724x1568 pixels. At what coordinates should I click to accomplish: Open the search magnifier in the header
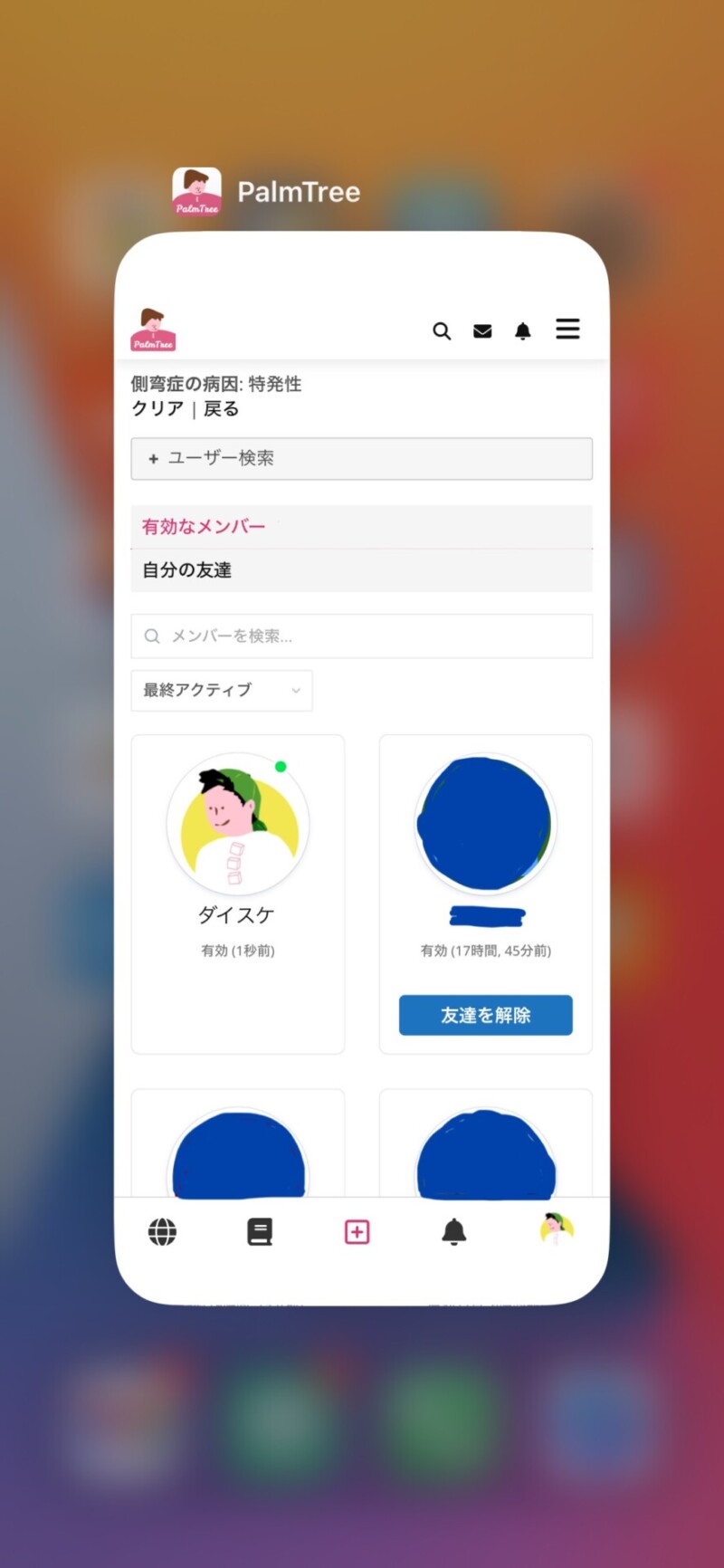[x=442, y=331]
